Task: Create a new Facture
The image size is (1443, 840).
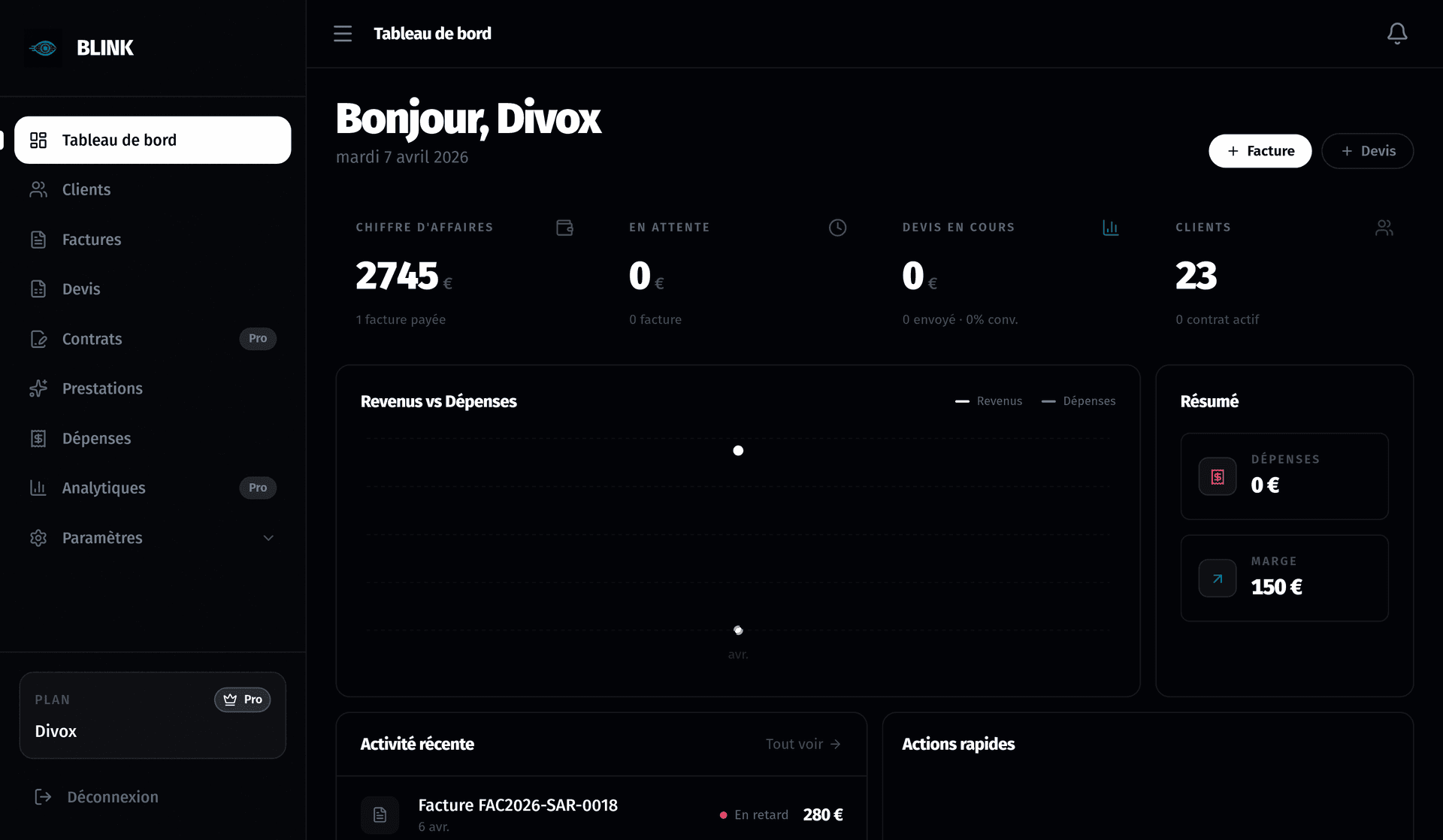Action: pos(1260,151)
